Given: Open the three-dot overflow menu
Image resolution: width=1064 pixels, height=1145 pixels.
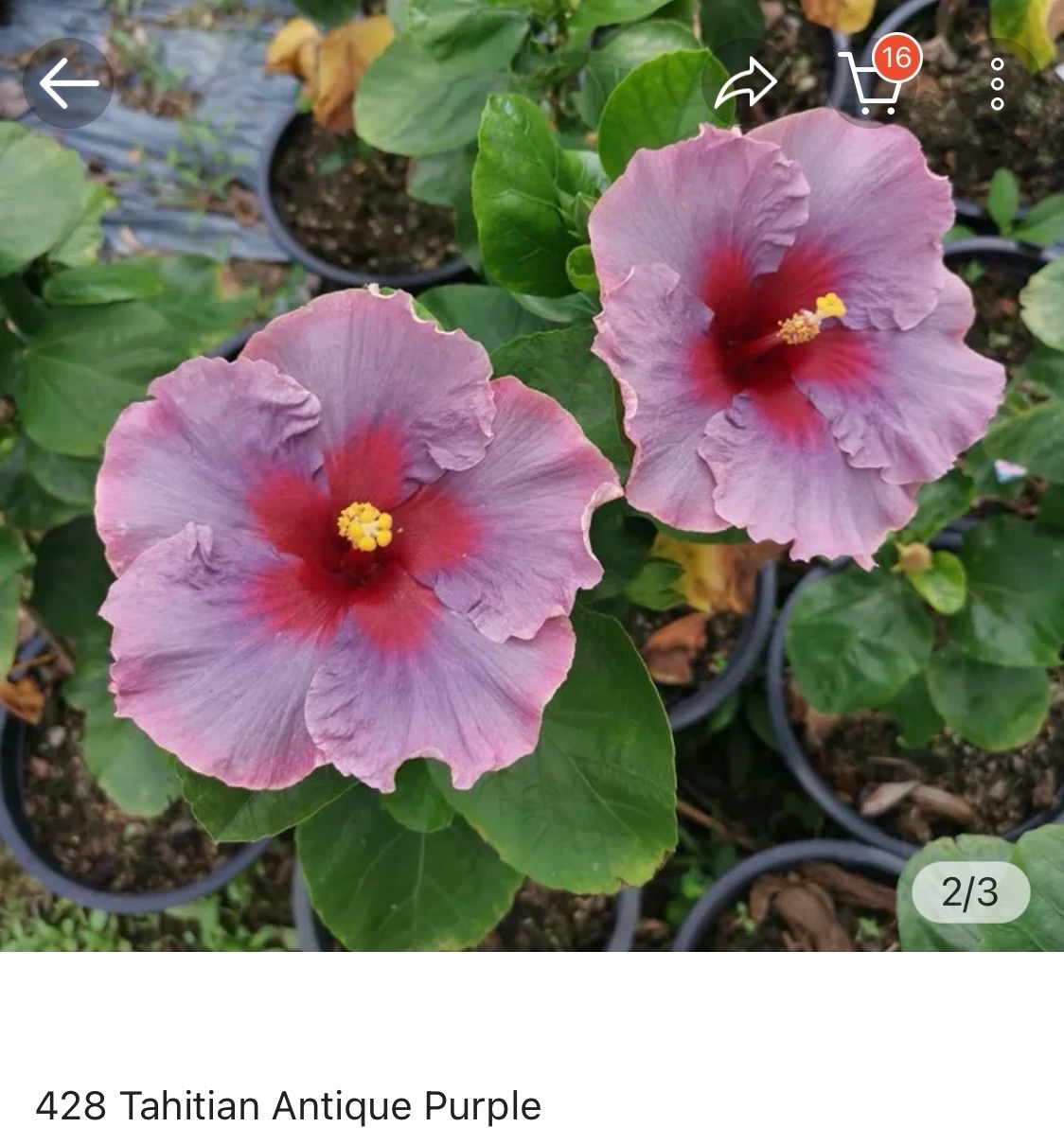Looking at the screenshot, I should pos(997,83).
